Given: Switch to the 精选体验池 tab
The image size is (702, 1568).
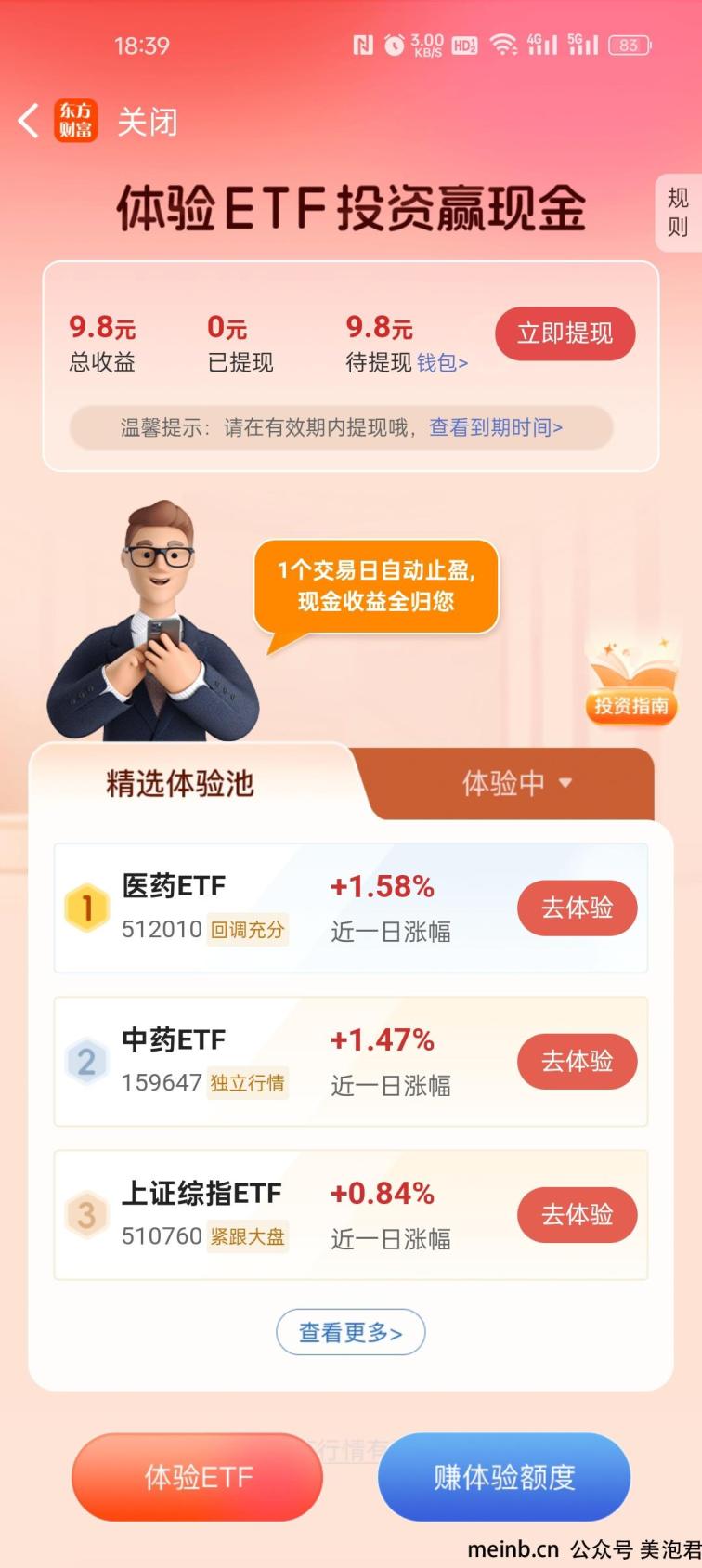Looking at the screenshot, I should [x=180, y=783].
